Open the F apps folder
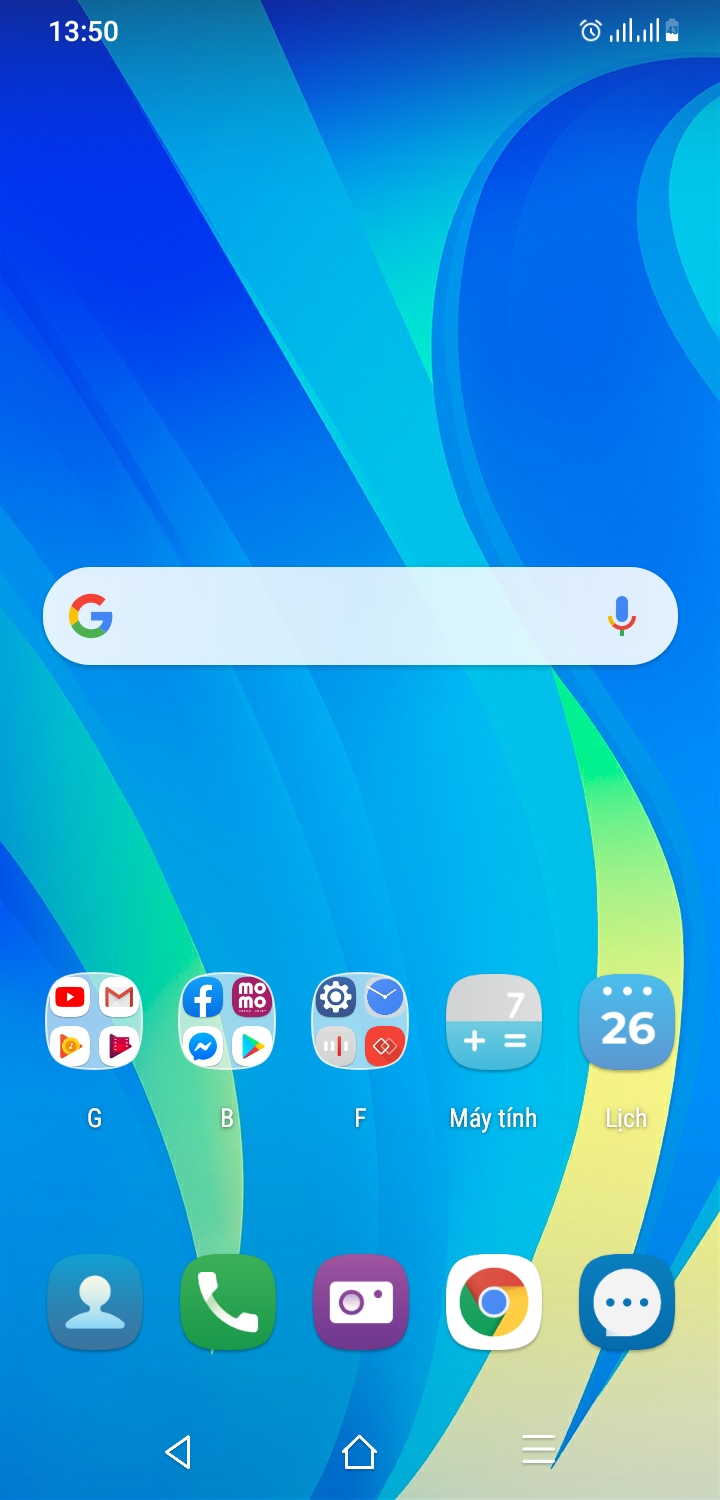Viewport: 720px width, 1500px height. coord(360,1022)
